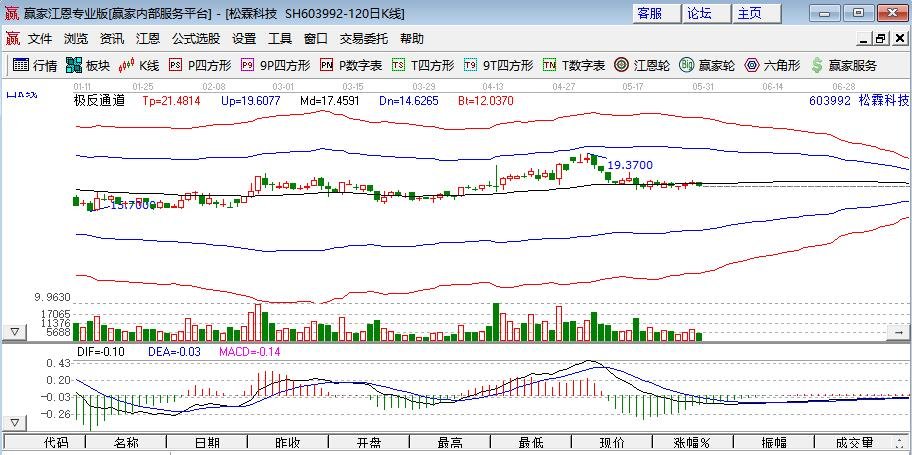The image size is (912, 455).
Task: Open P数字表 tool
Action: click(351, 65)
